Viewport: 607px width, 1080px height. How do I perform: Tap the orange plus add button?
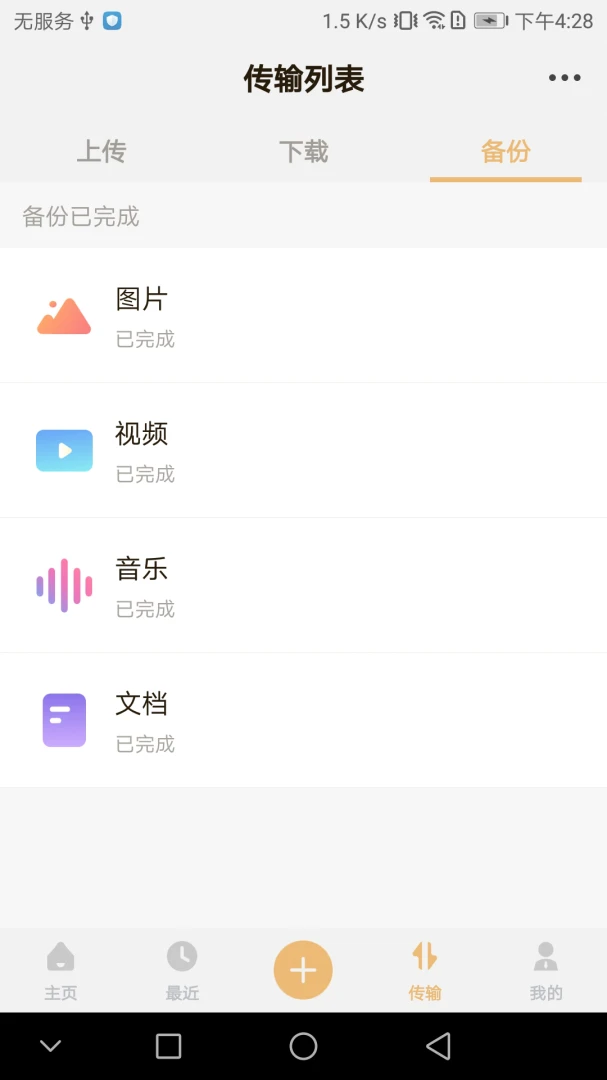(x=303, y=970)
